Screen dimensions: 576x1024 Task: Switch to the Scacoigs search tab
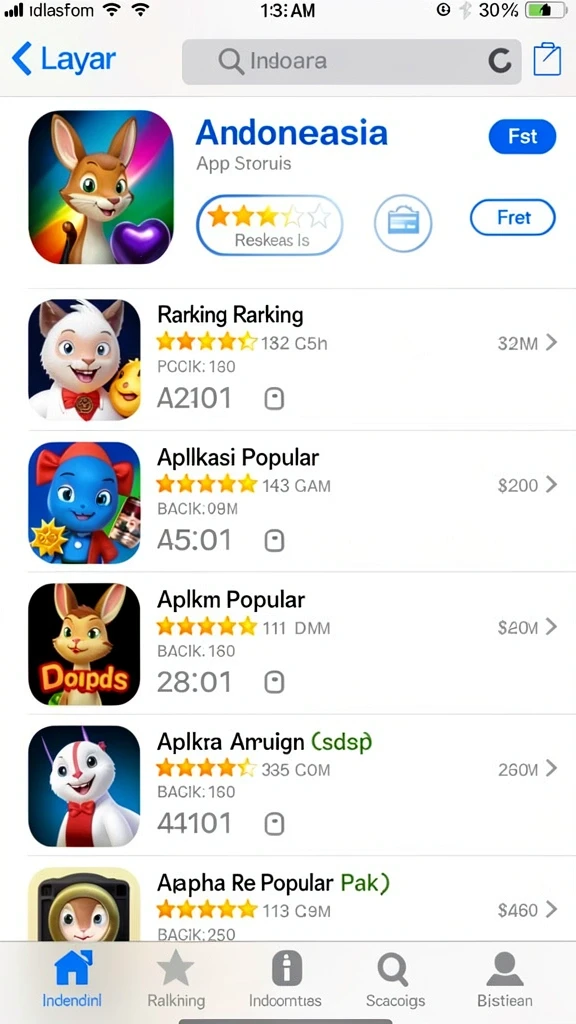395,979
